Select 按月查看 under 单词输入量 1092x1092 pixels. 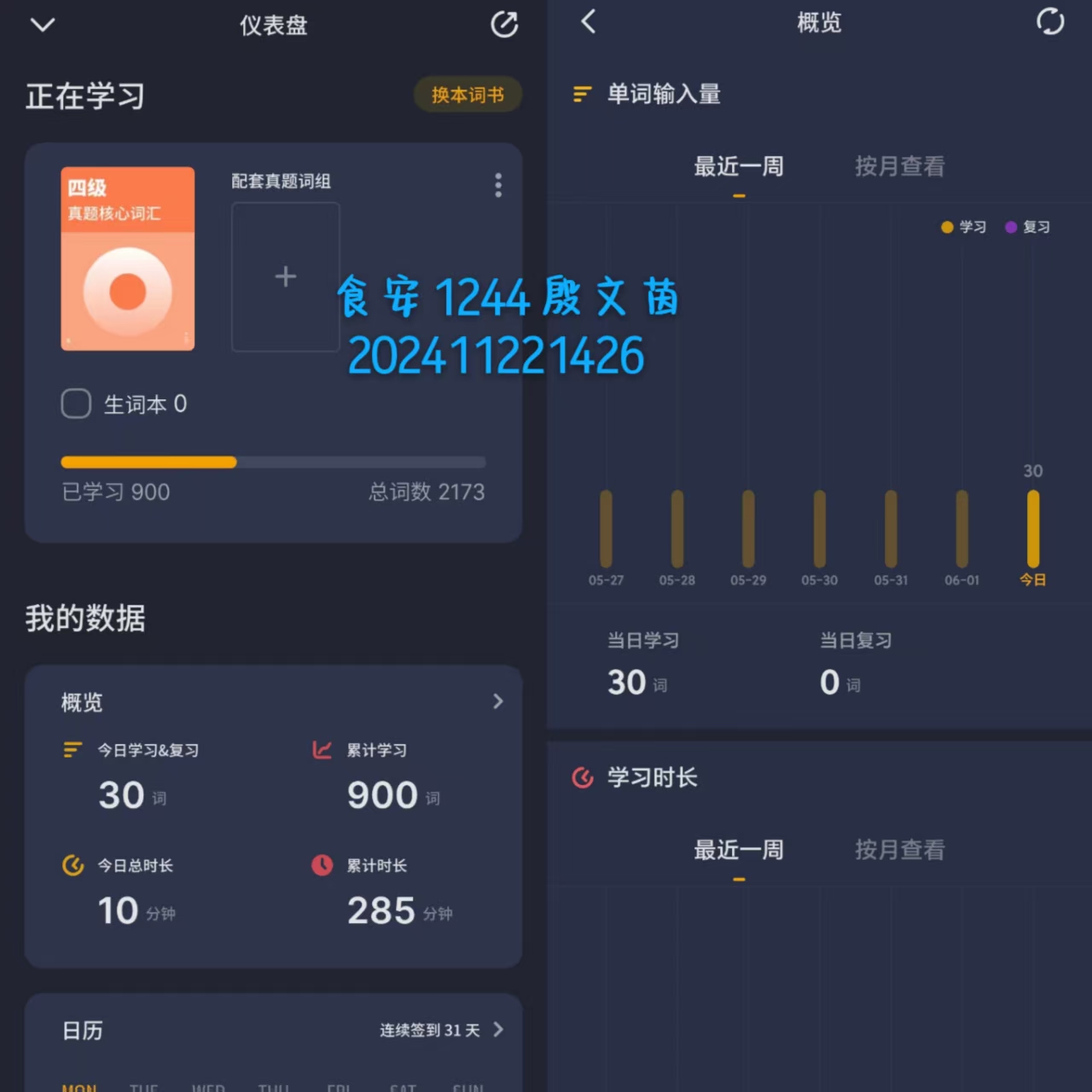[900, 166]
